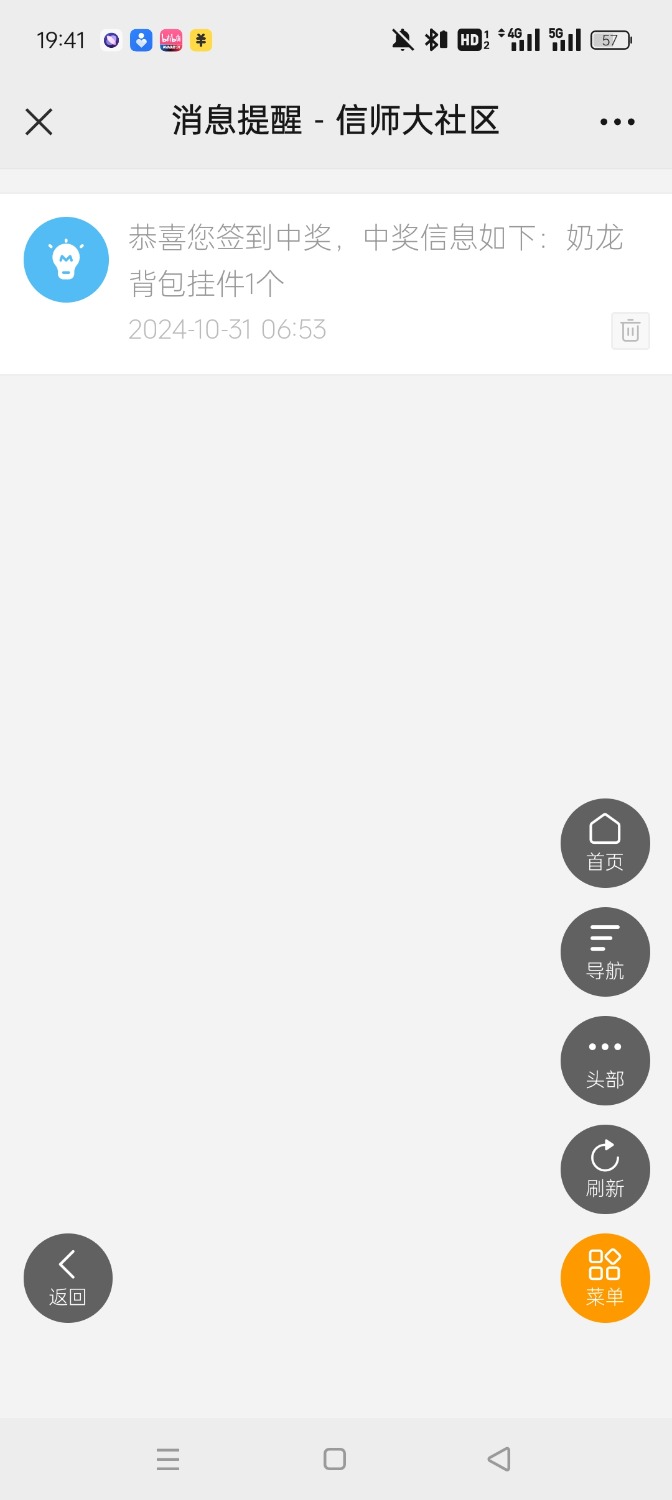Open the 签到中奖 prize notification message
The image size is (672, 1500).
click(375, 260)
